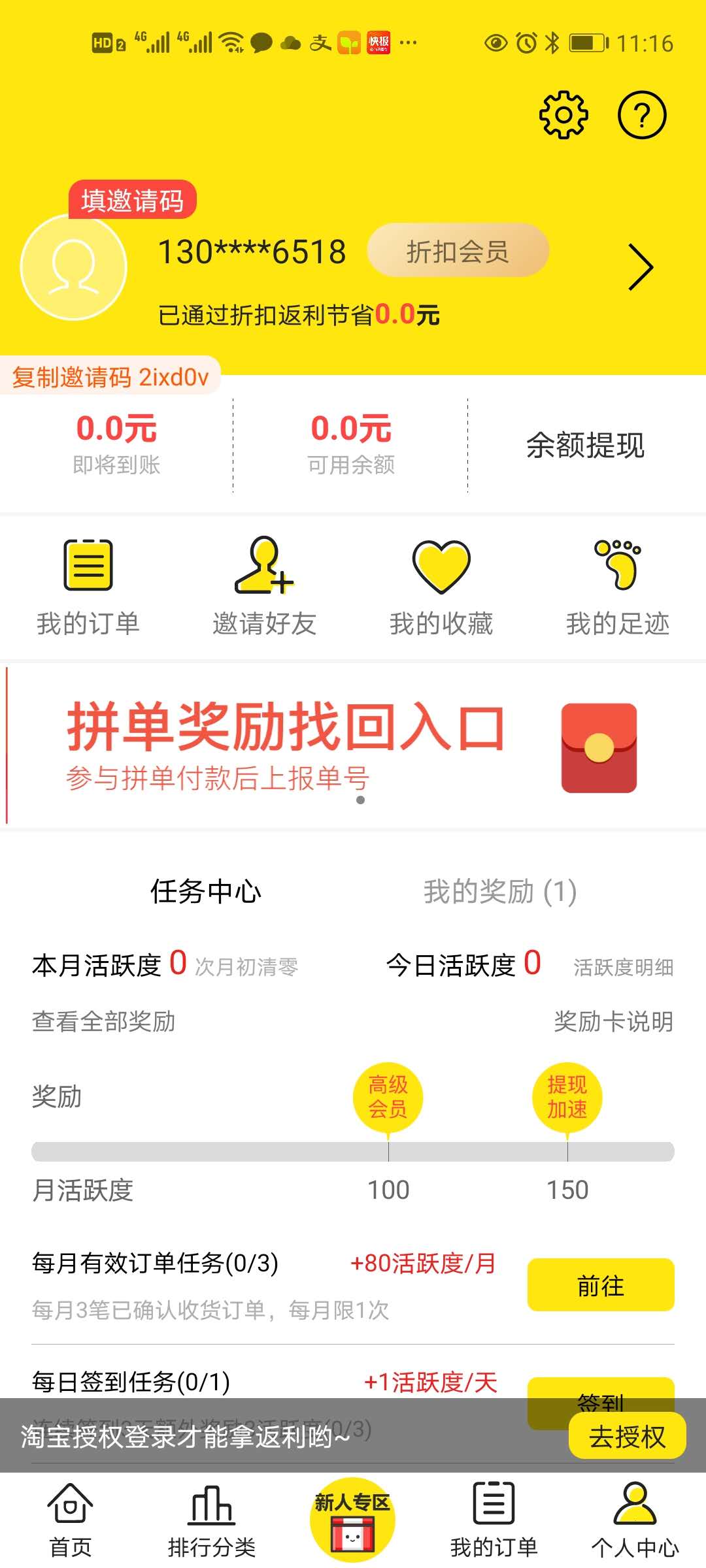
Task: Open 余额提现 to withdraw balance
Action: (585, 446)
